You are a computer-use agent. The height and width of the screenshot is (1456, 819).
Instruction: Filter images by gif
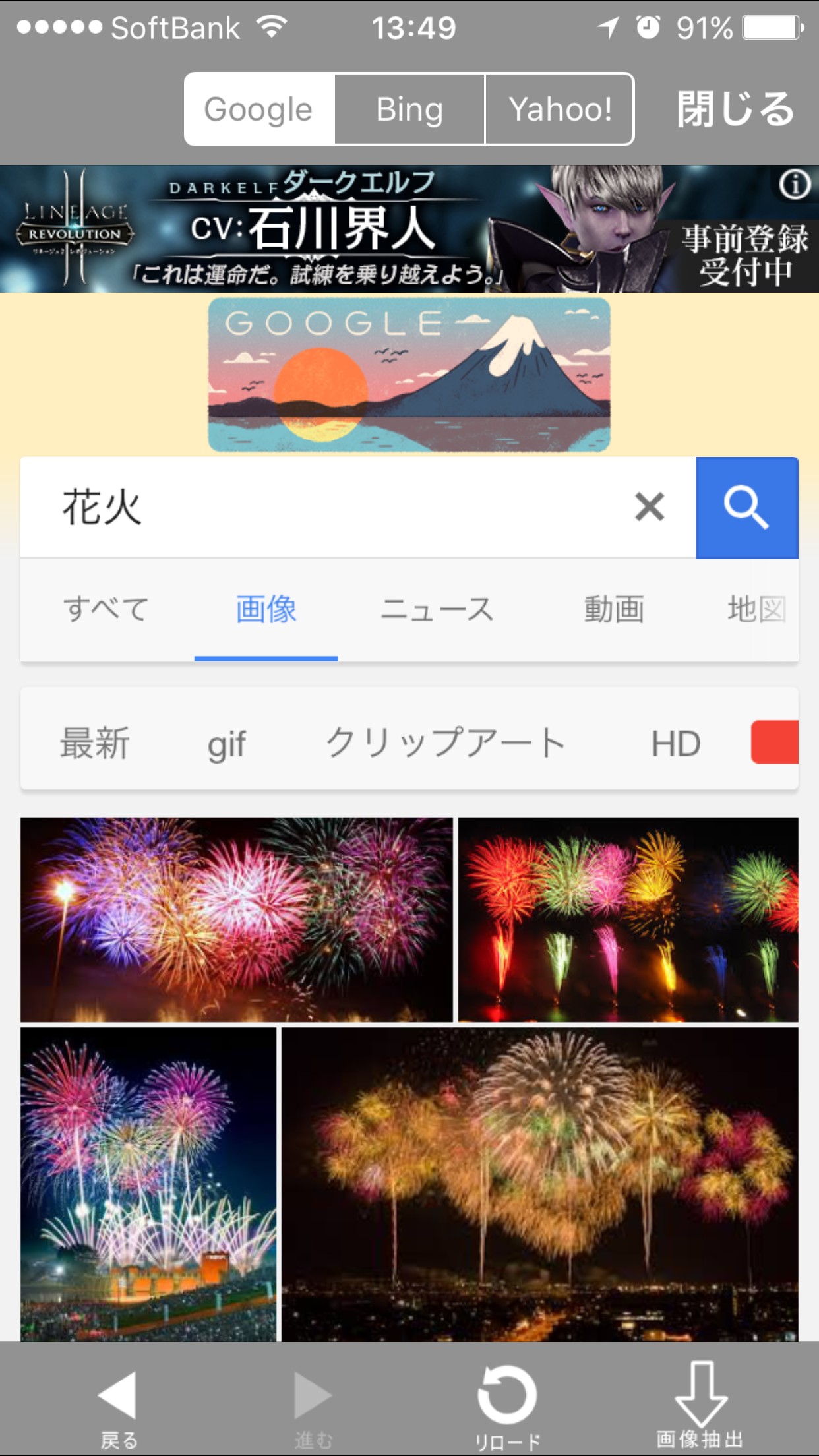click(x=227, y=744)
